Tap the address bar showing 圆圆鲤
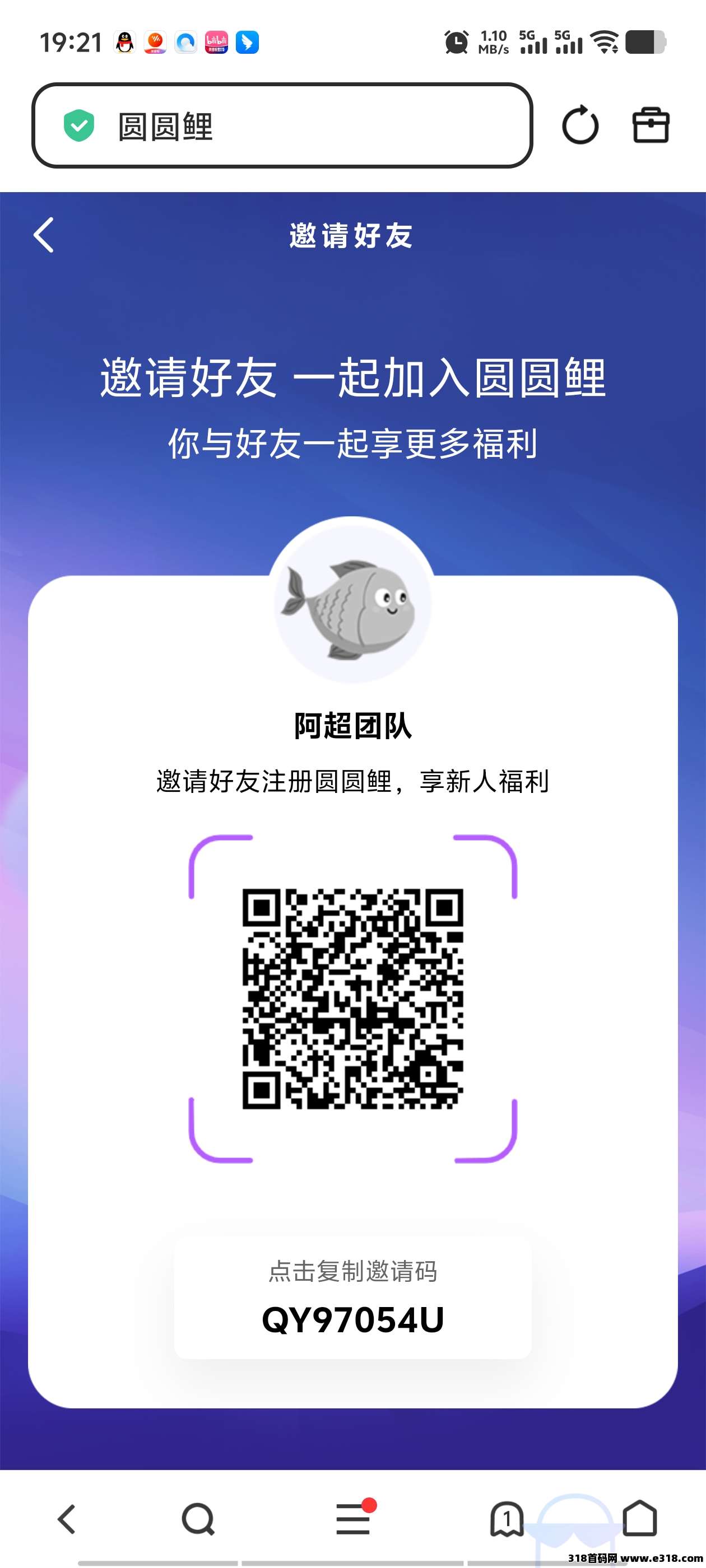The width and height of the screenshot is (706, 1568). [x=281, y=126]
